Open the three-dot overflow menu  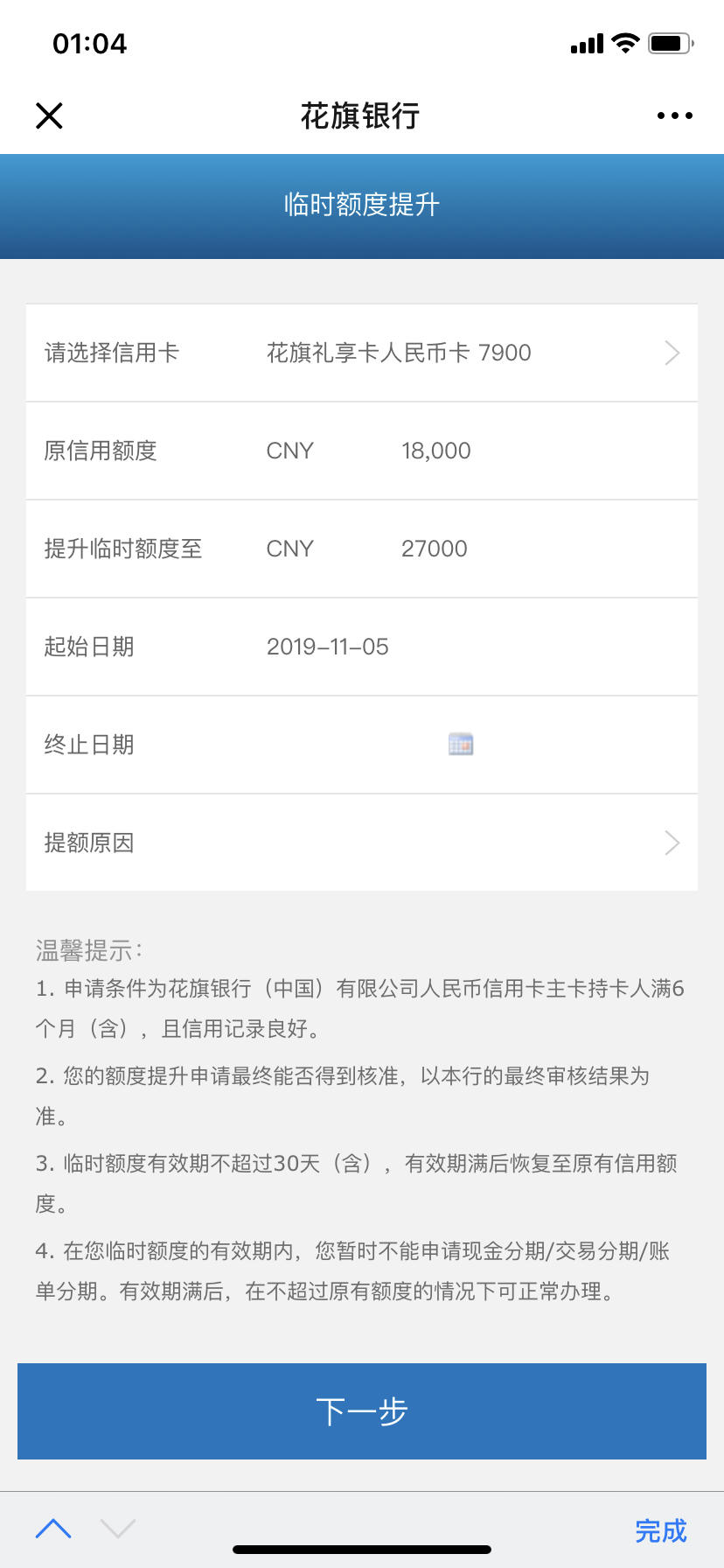pyautogui.click(x=674, y=115)
